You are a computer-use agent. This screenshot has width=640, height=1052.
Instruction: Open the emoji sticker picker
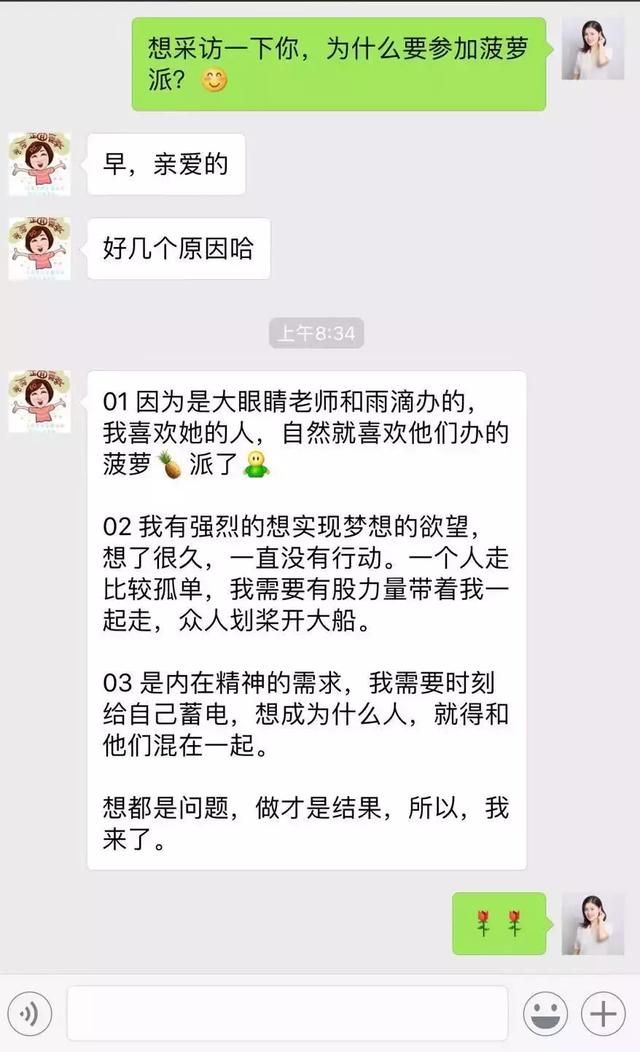coord(545,1014)
